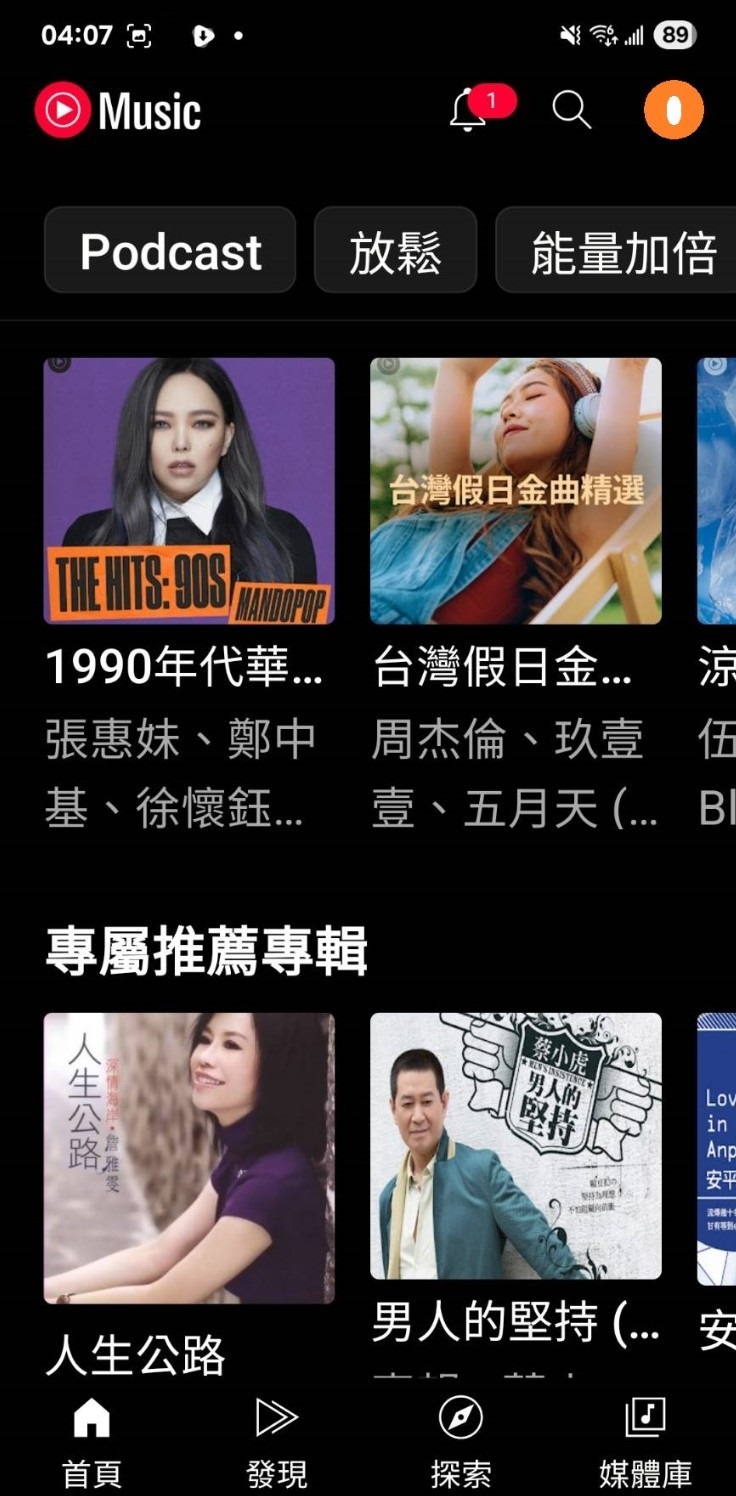Open the orange account avatar
The width and height of the screenshot is (736, 1496).
[x=673, y=110]
